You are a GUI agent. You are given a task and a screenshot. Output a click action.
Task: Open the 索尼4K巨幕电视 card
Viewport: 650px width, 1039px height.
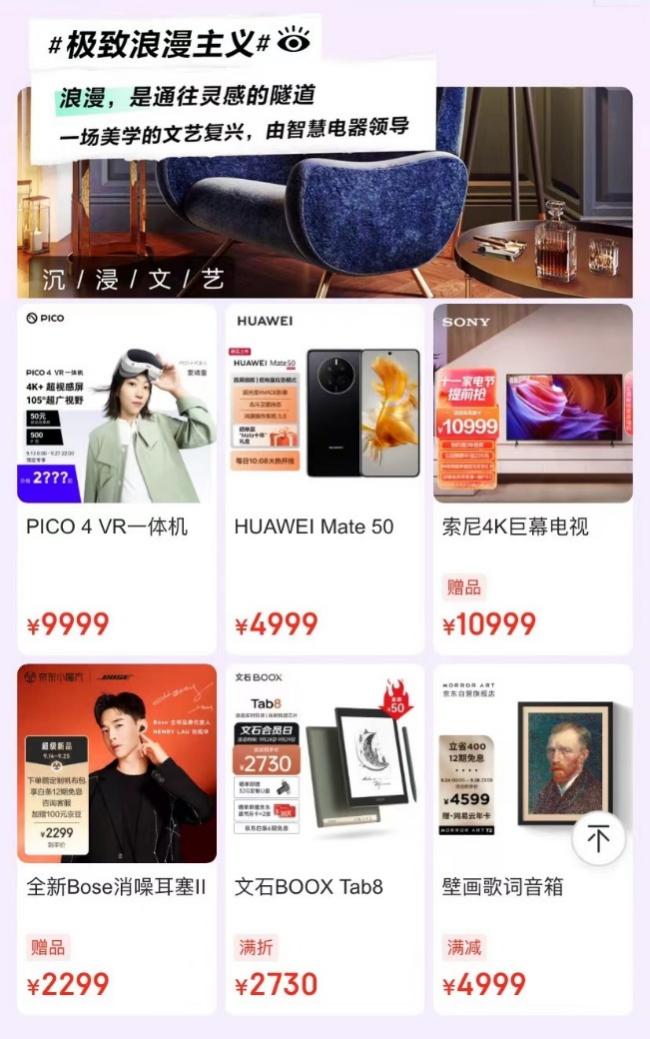533,478
